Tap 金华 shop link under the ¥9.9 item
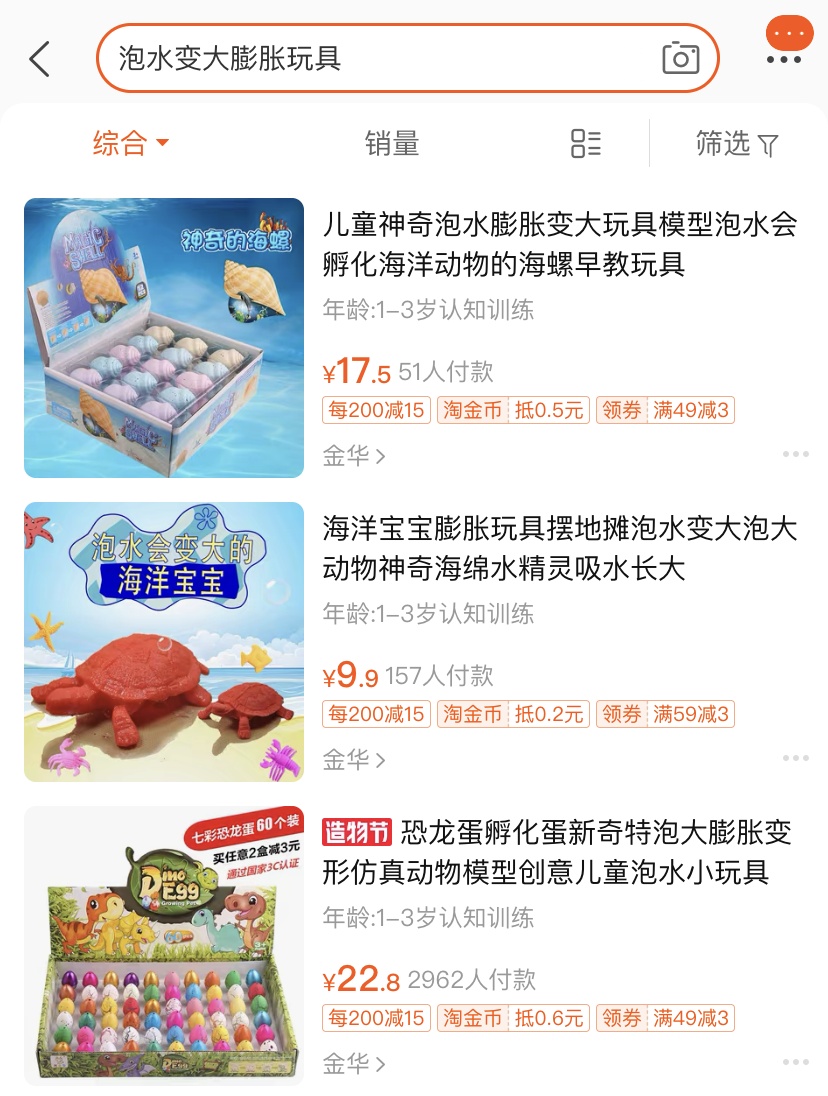 (354, 760)
